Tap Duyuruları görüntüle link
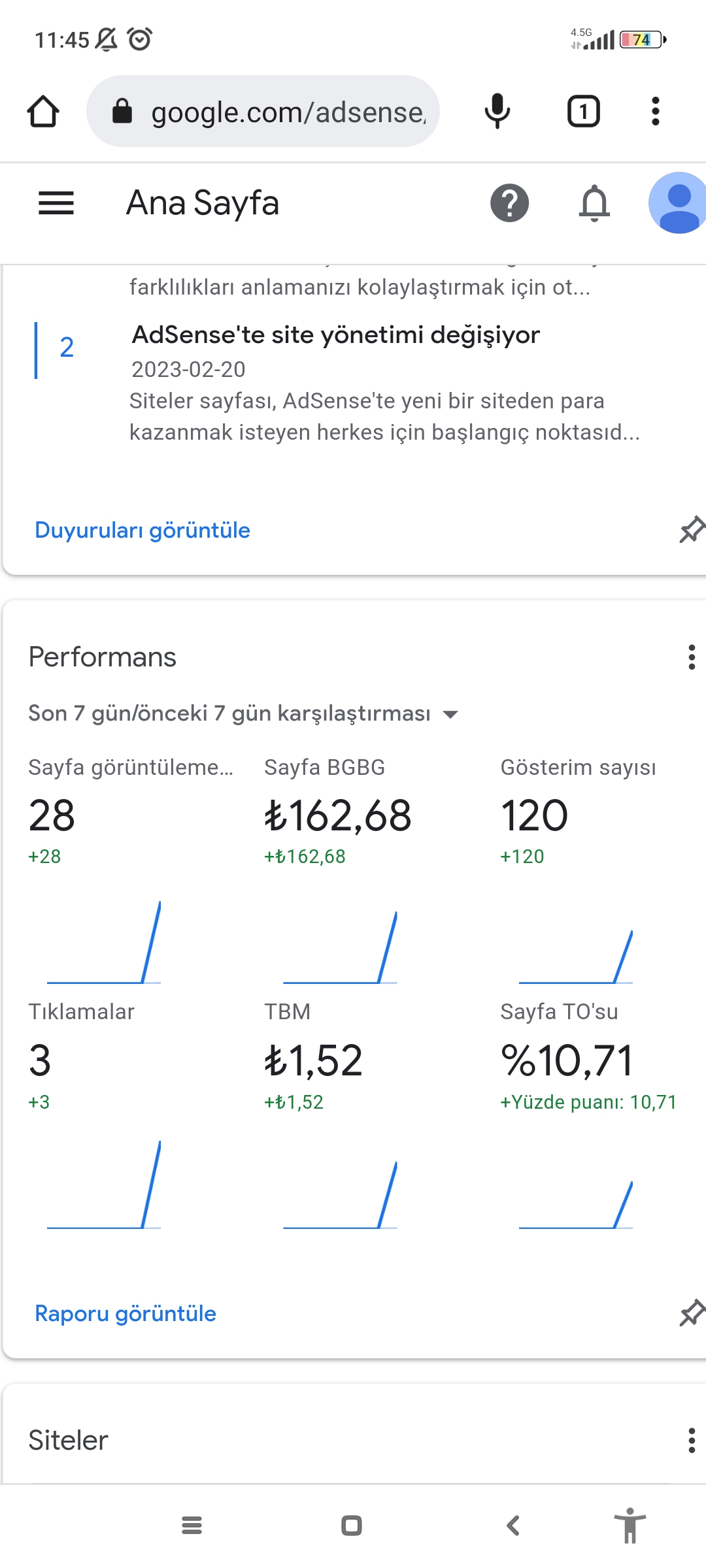The image size is (706, 1568). point(143,530)
